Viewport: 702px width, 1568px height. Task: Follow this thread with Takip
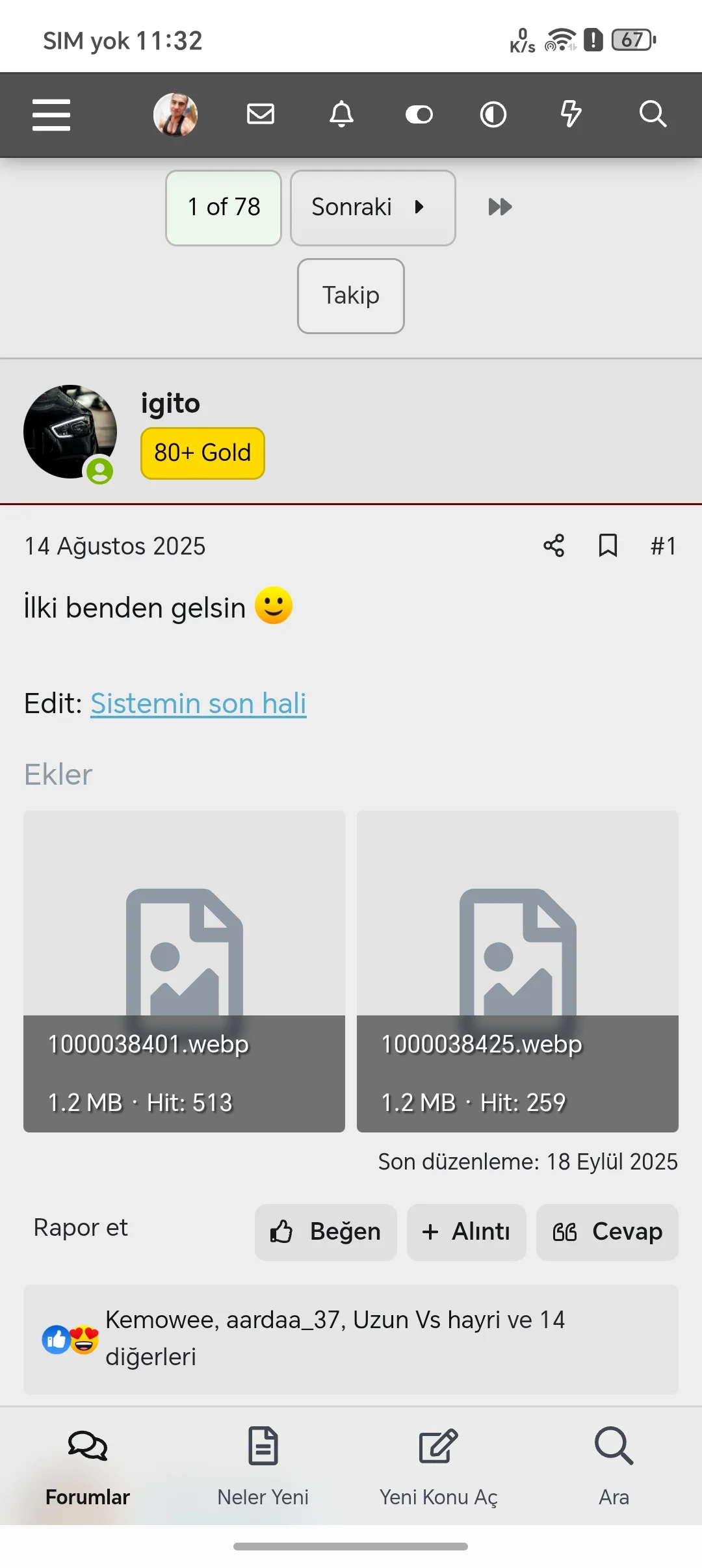pyautogui.click(x=351, y=296)
